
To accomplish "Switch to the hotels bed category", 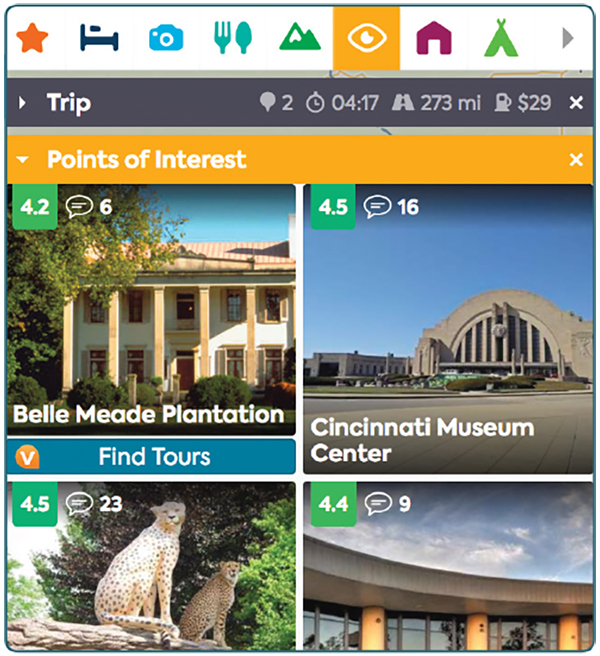I will 99,38.
